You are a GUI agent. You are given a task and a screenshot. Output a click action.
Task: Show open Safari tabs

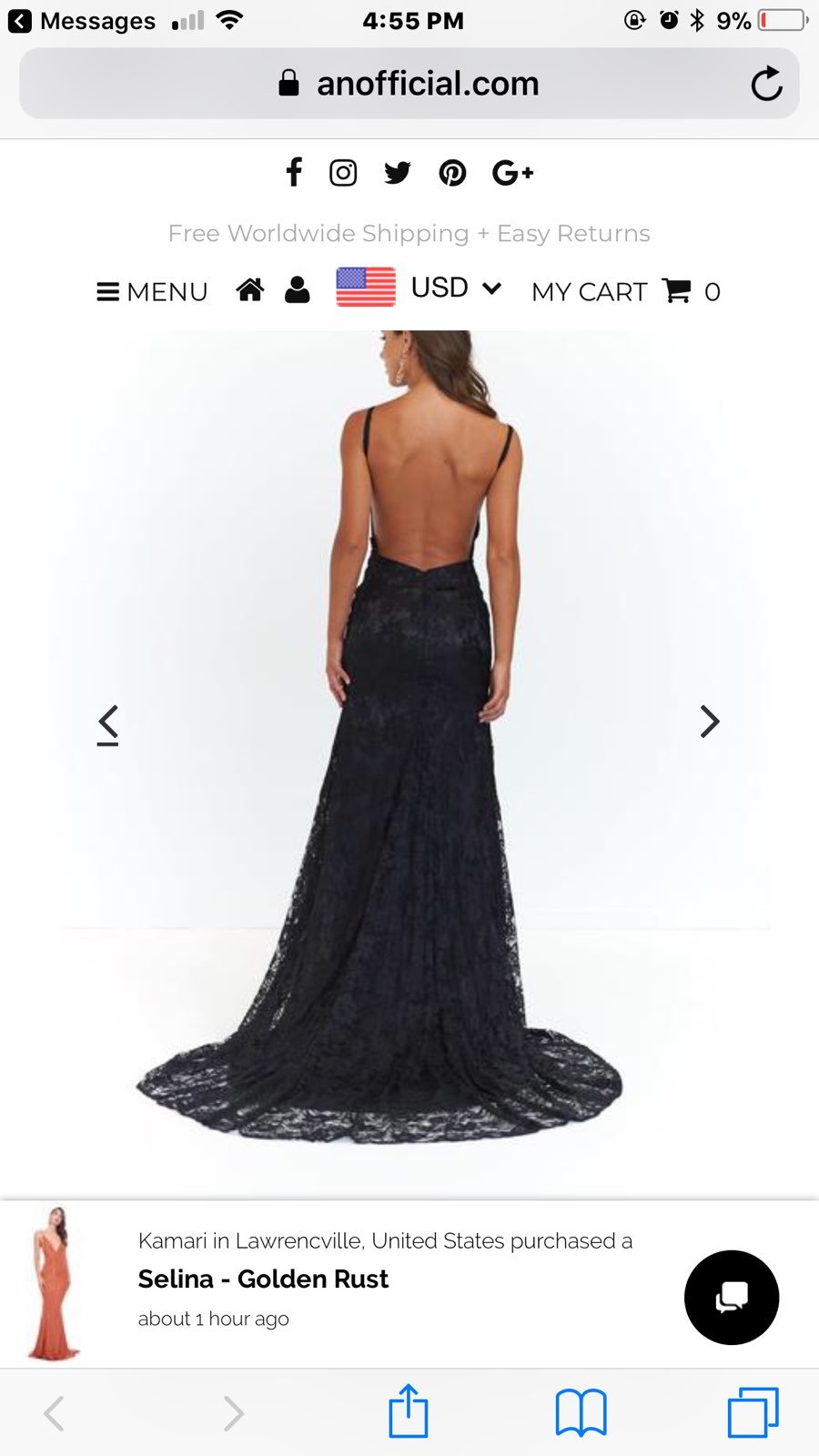tap(753, 1412)
